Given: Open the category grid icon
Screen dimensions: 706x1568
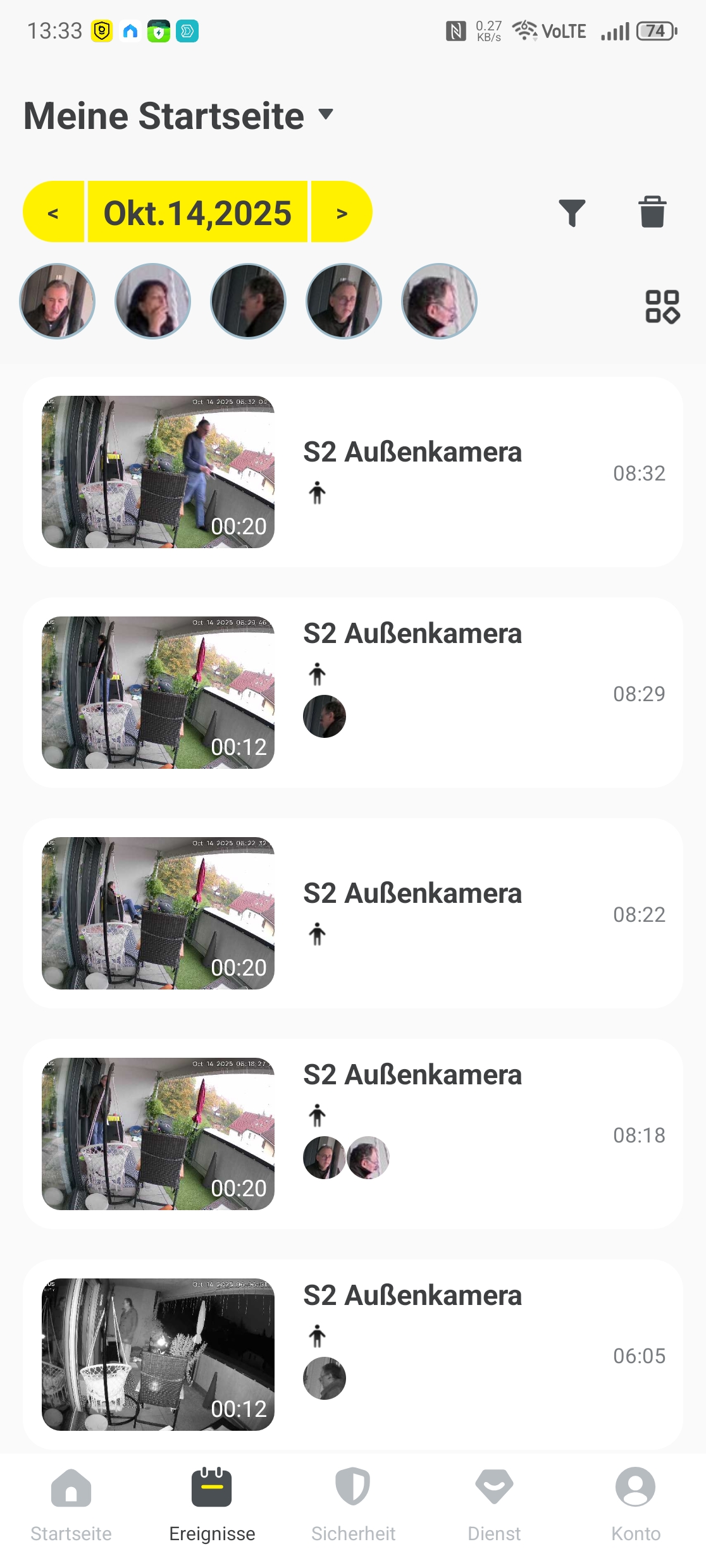Looking at the screenshot, I should [x=662, y=307].
